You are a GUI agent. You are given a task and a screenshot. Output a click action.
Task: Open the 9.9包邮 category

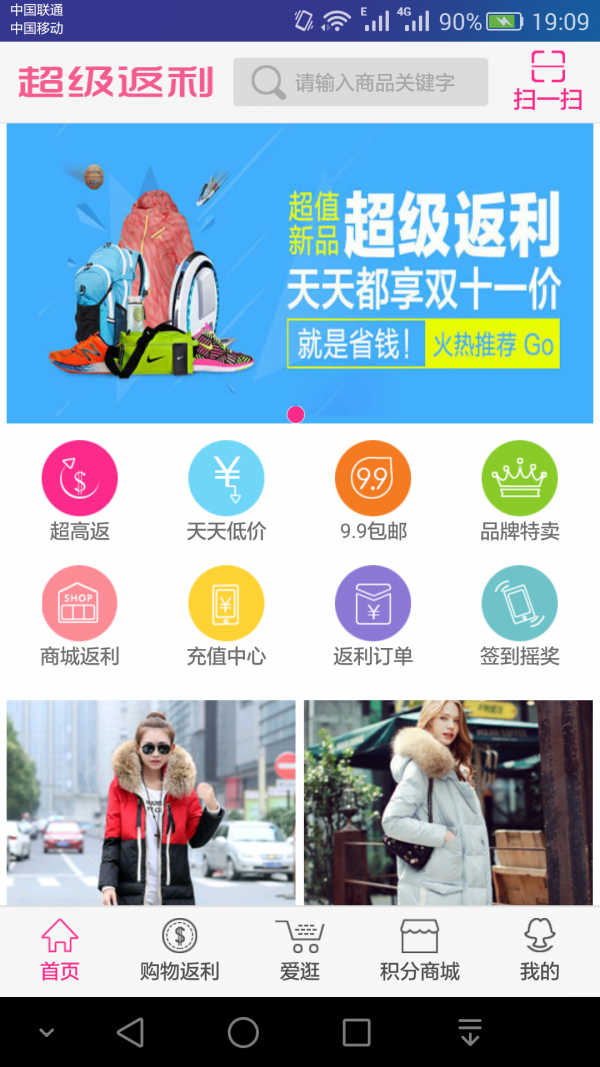(373, 490)
